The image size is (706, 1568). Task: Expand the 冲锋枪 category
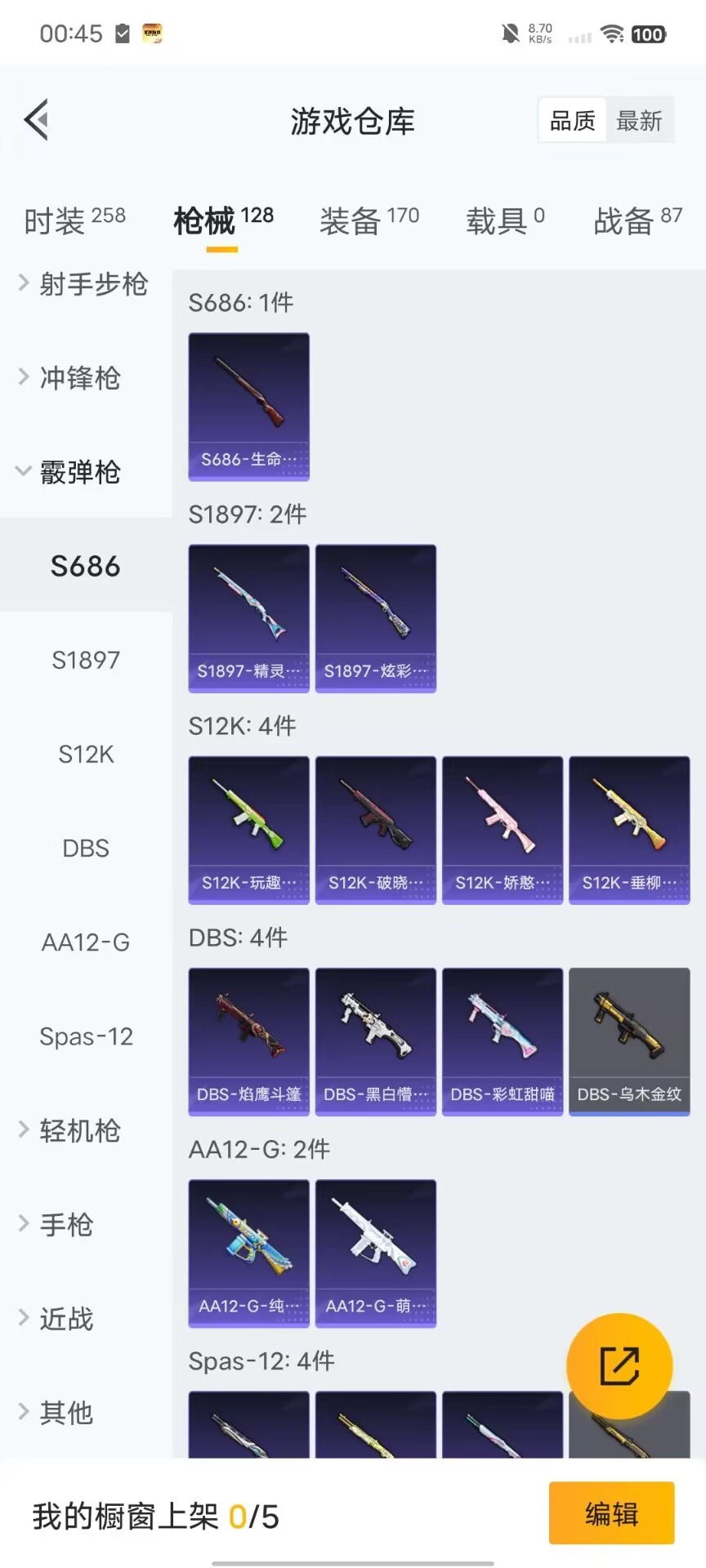coord(69,378)
